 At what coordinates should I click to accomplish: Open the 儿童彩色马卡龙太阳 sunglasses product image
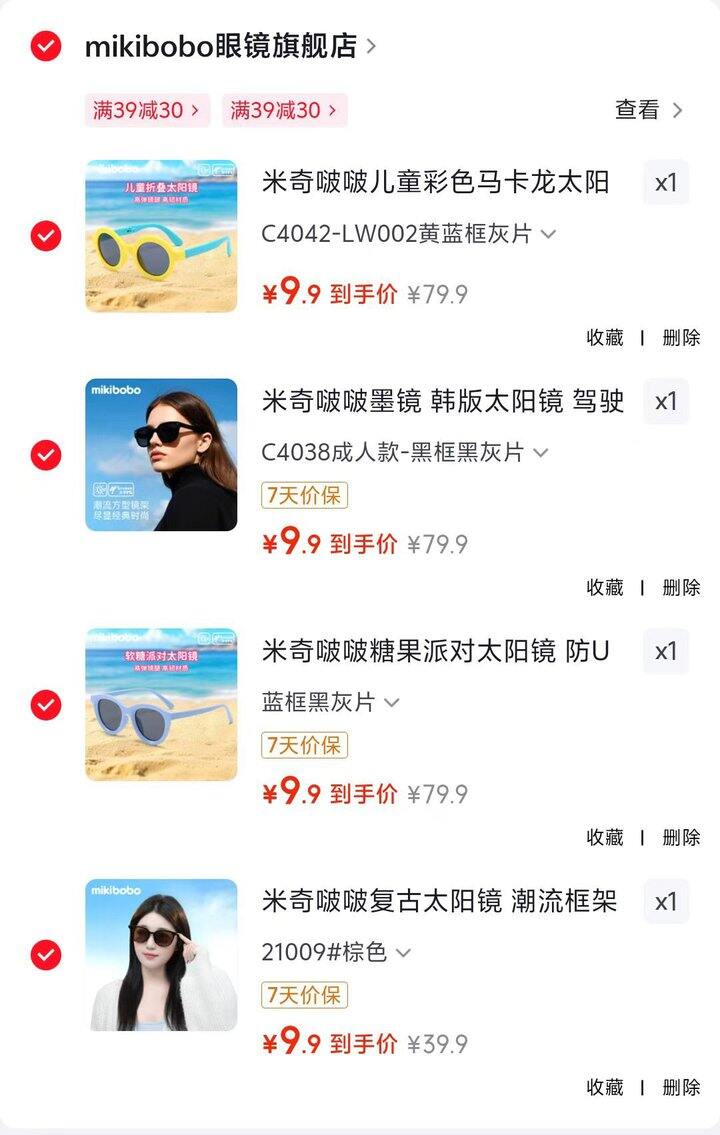pos(161,236)
